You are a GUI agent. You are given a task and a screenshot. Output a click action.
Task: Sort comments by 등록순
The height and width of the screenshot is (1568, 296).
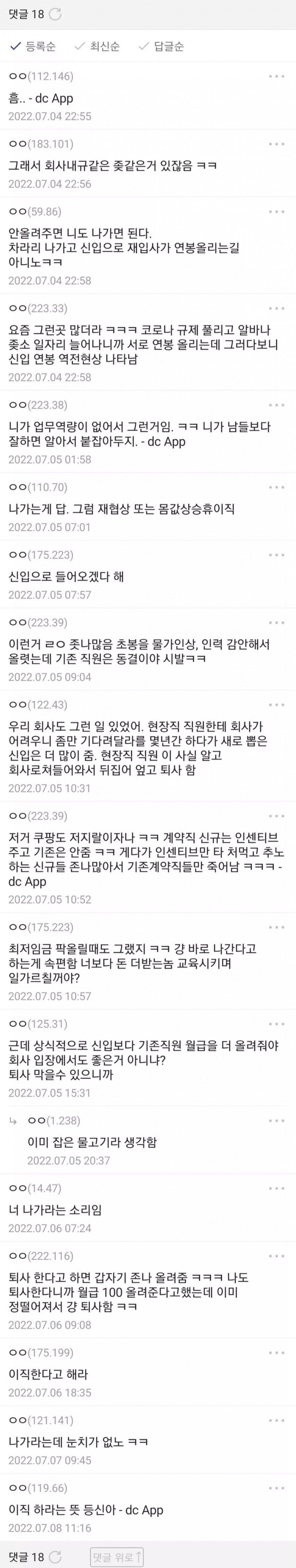[x=34, y=46]
